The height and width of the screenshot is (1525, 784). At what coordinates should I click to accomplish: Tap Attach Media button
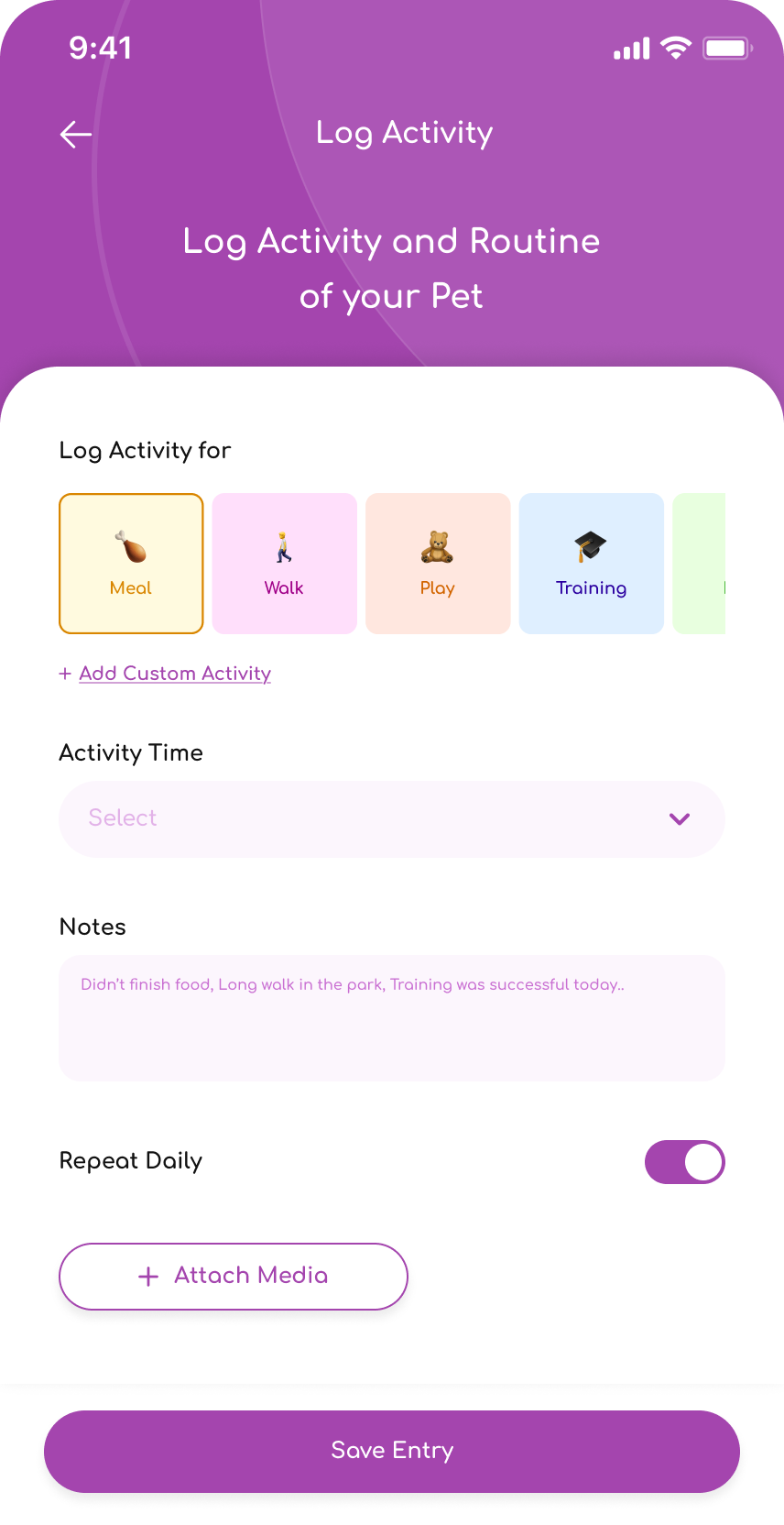tap(234, 1276)
